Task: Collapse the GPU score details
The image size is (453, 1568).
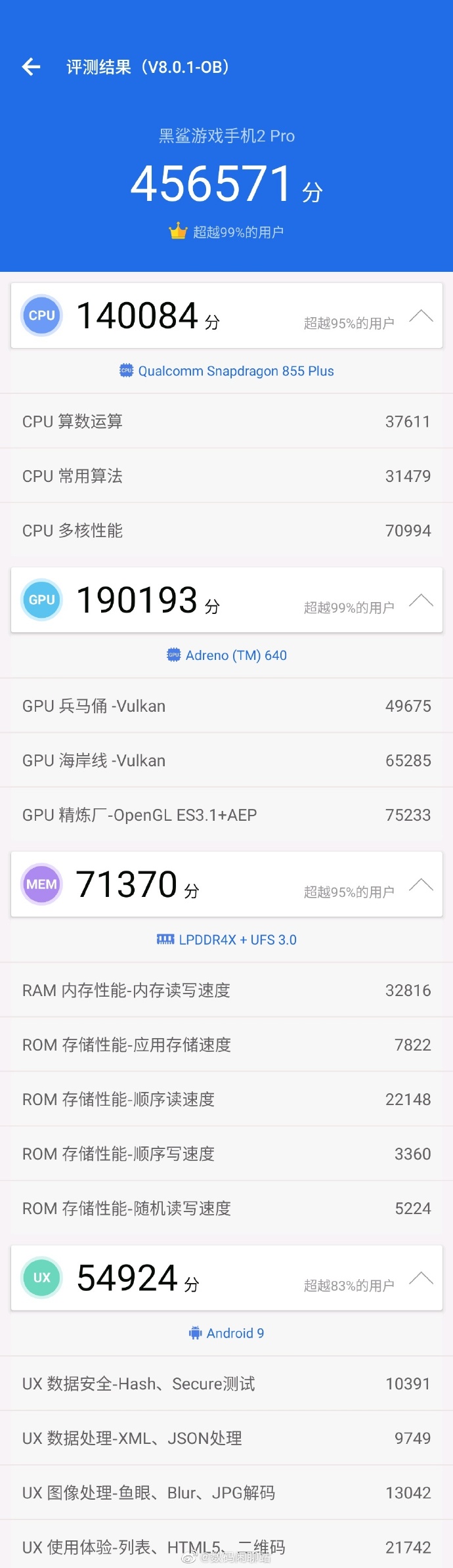Action: pos(421,600)
